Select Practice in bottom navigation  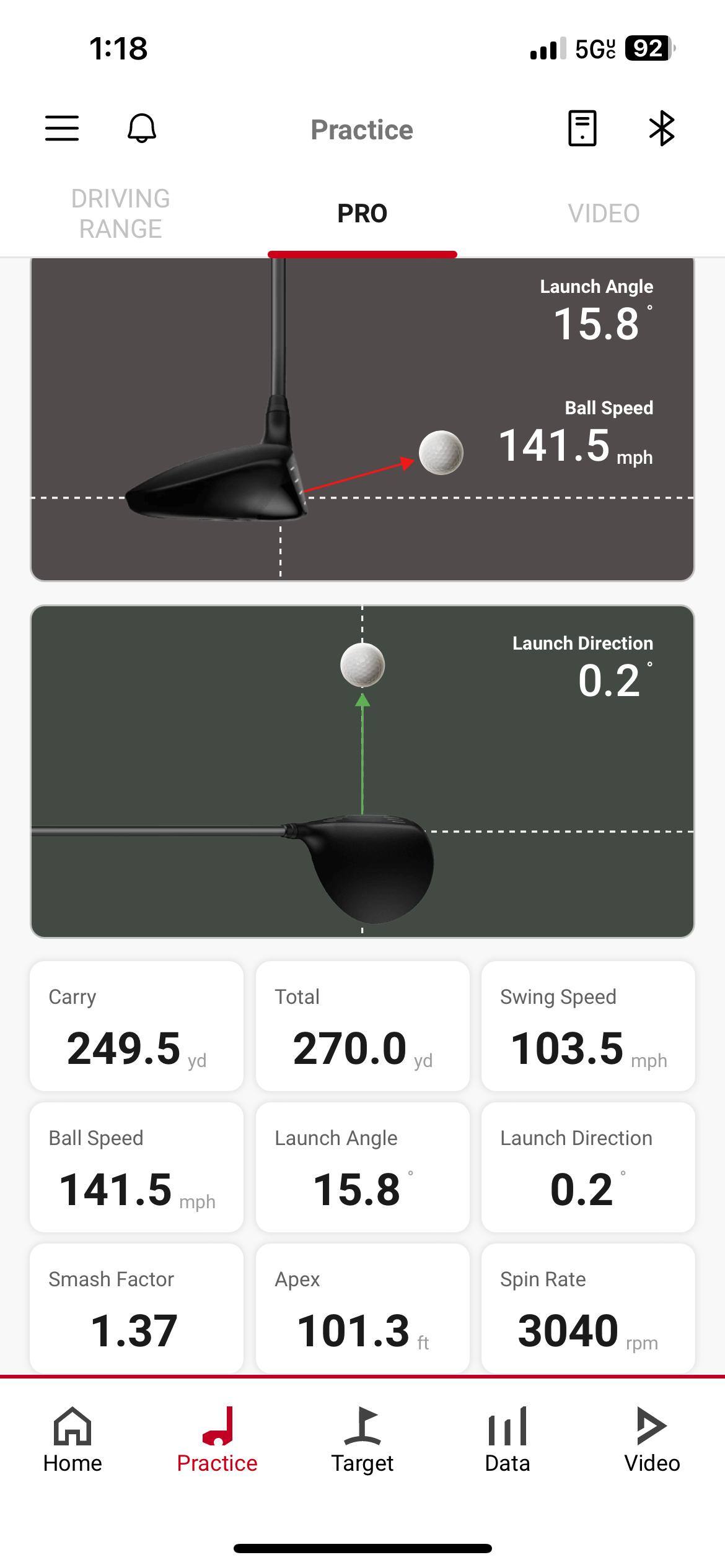tap(217, 1440)
